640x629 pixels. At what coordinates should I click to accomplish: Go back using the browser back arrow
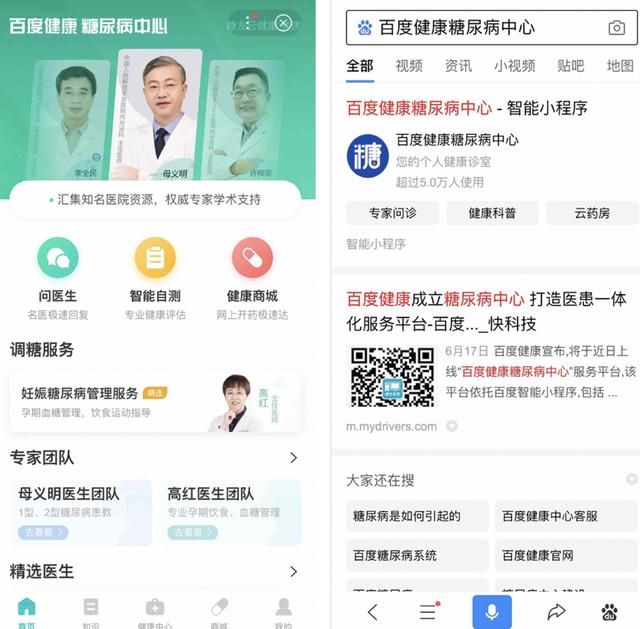(373, 611)
